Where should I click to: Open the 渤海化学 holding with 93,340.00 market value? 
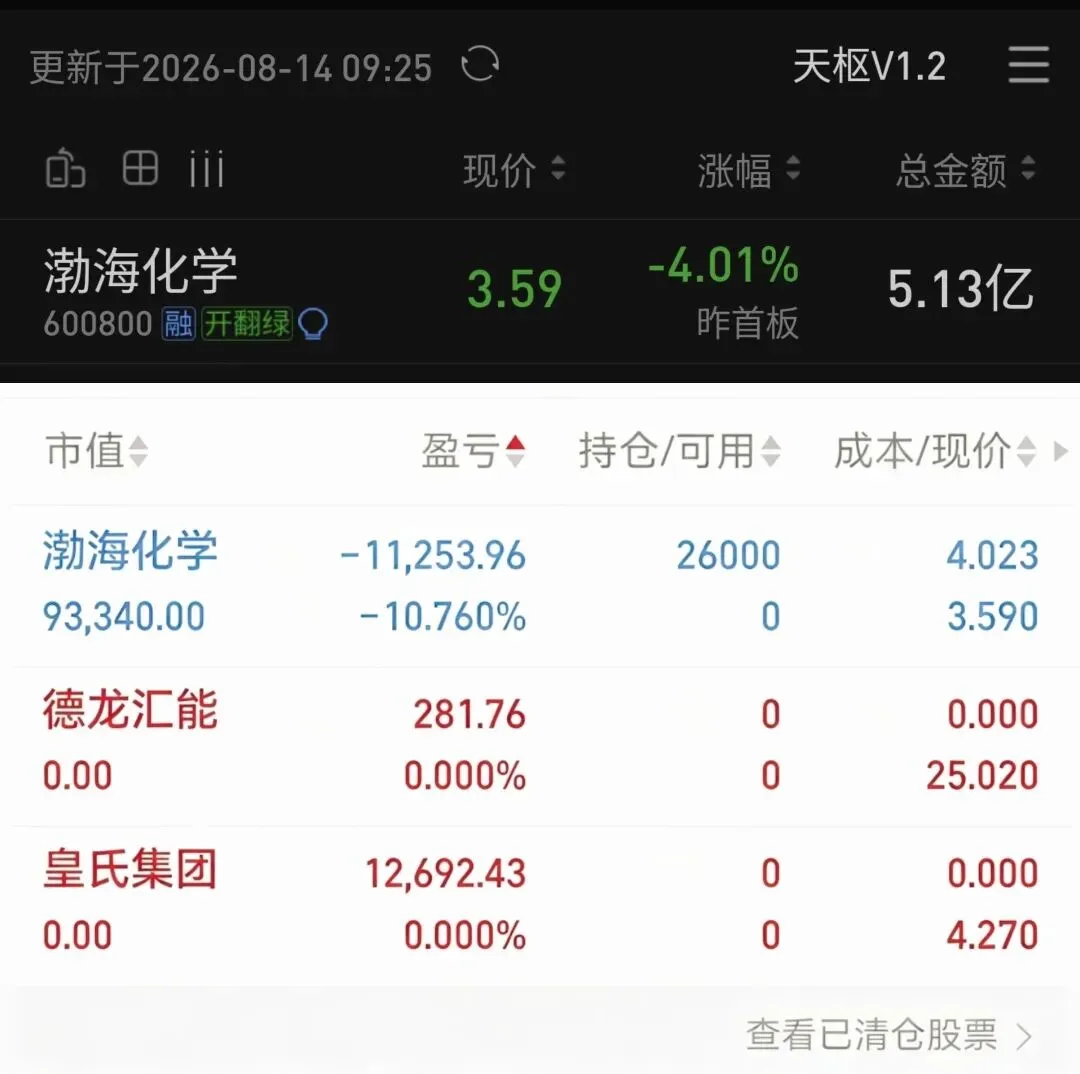(x=540, y=586)
